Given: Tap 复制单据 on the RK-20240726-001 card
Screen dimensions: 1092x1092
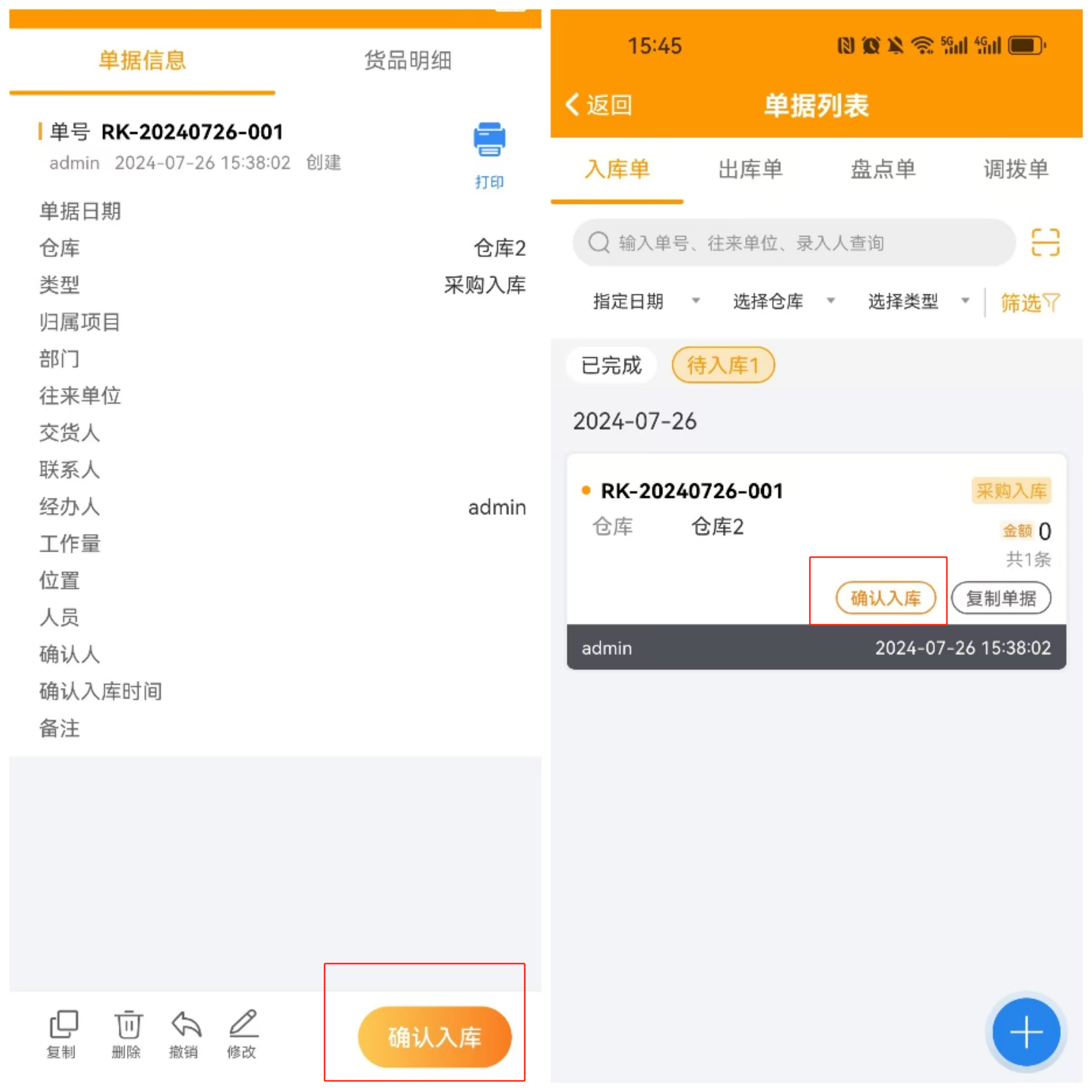Looking at the screenshot, I should [x=1000, y=598].
